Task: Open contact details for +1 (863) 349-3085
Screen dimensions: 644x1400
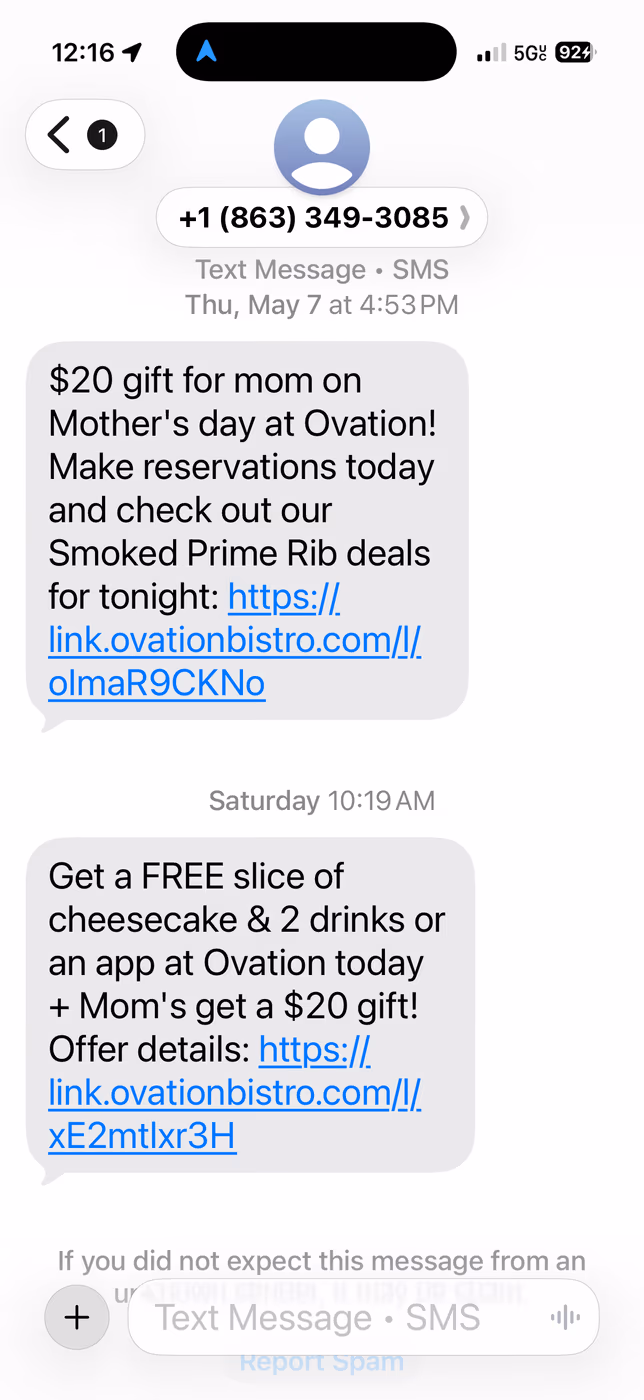Action: [x=322, y=217]
